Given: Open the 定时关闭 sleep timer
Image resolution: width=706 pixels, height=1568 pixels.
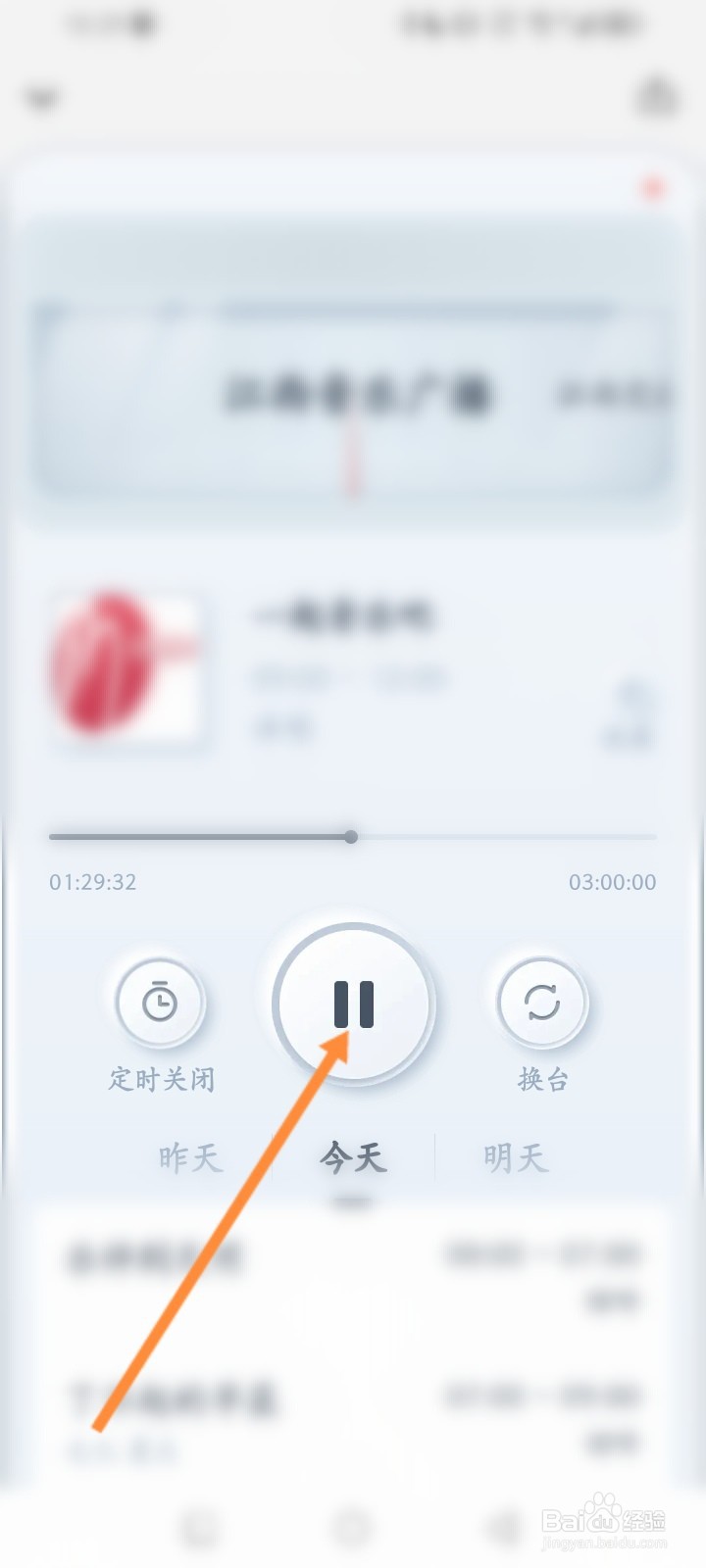Looking at the screenshot, I should (x=160, y=1003).
